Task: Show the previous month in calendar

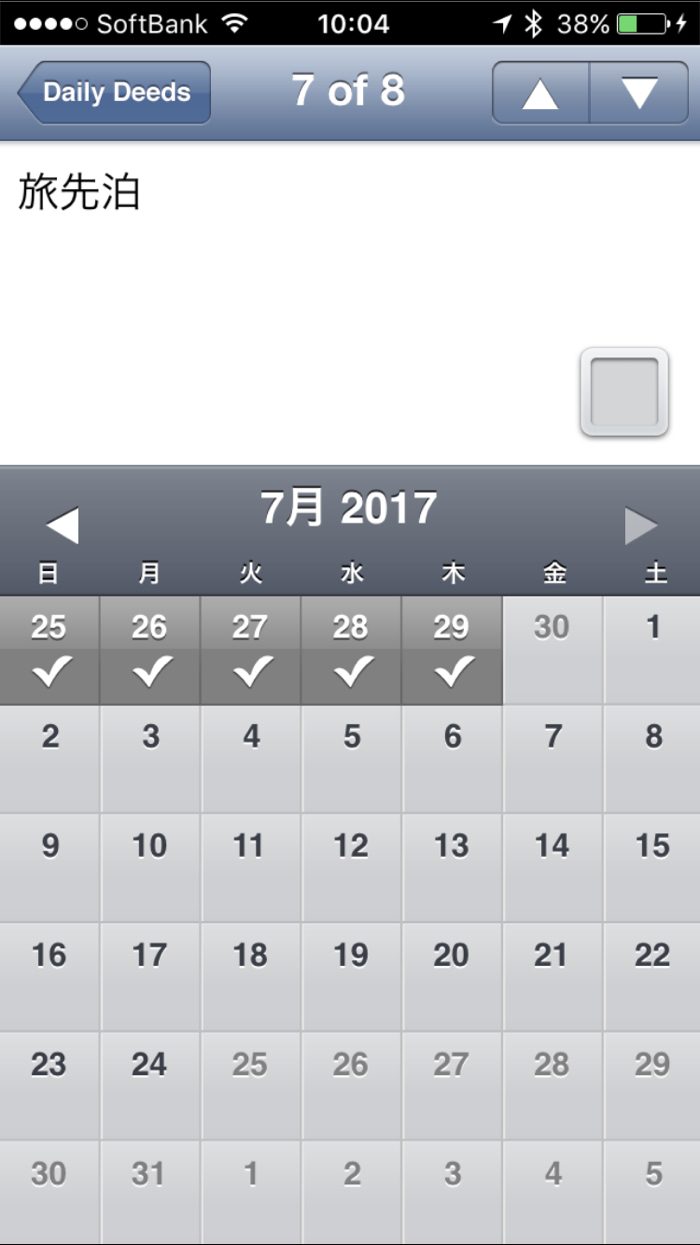Action: click(62, 525)
